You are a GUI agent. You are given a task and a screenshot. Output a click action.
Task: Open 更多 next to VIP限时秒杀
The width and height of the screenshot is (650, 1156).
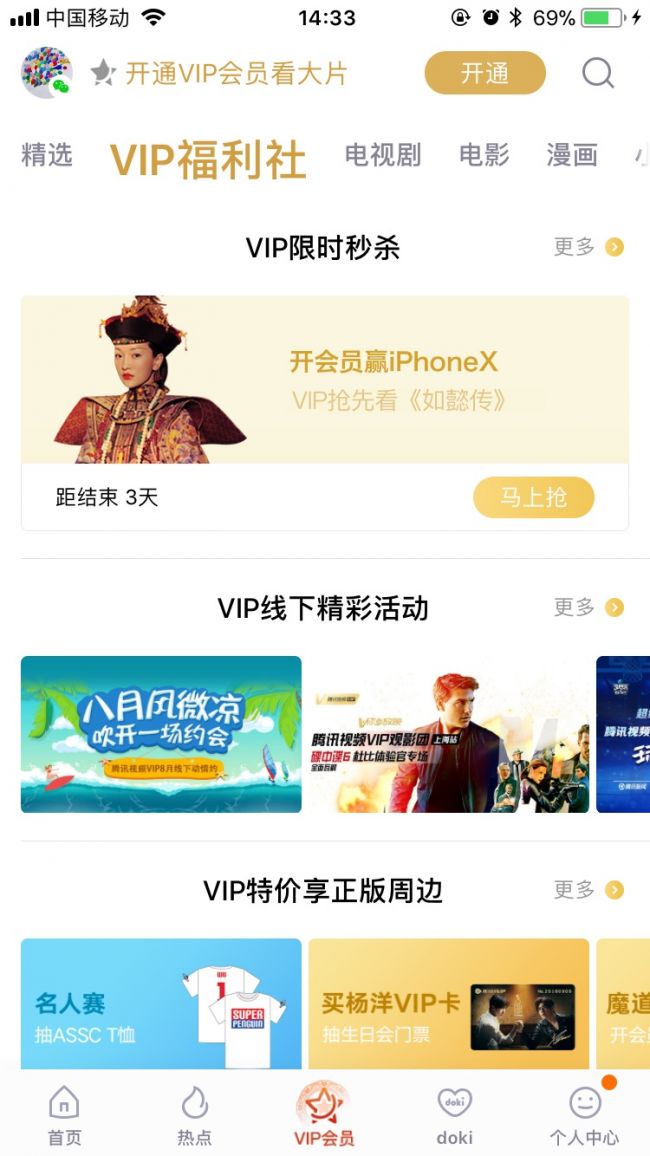pyautogui.click(x=589, y=247)
